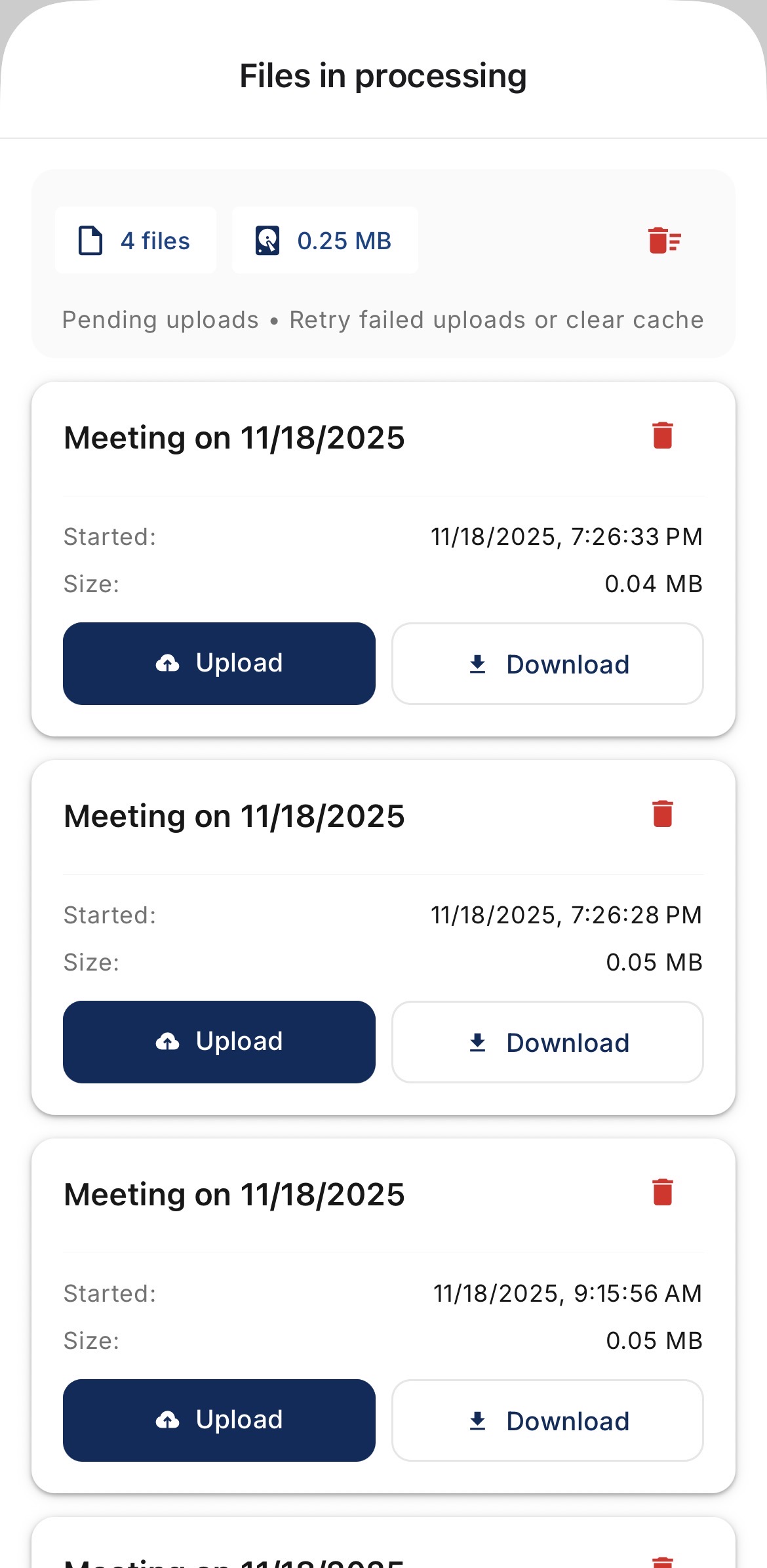Viewport: 767px width, 1568px height.
Task: Upload the meeting started at 7:26:33 PM
Action: [219, 664]
